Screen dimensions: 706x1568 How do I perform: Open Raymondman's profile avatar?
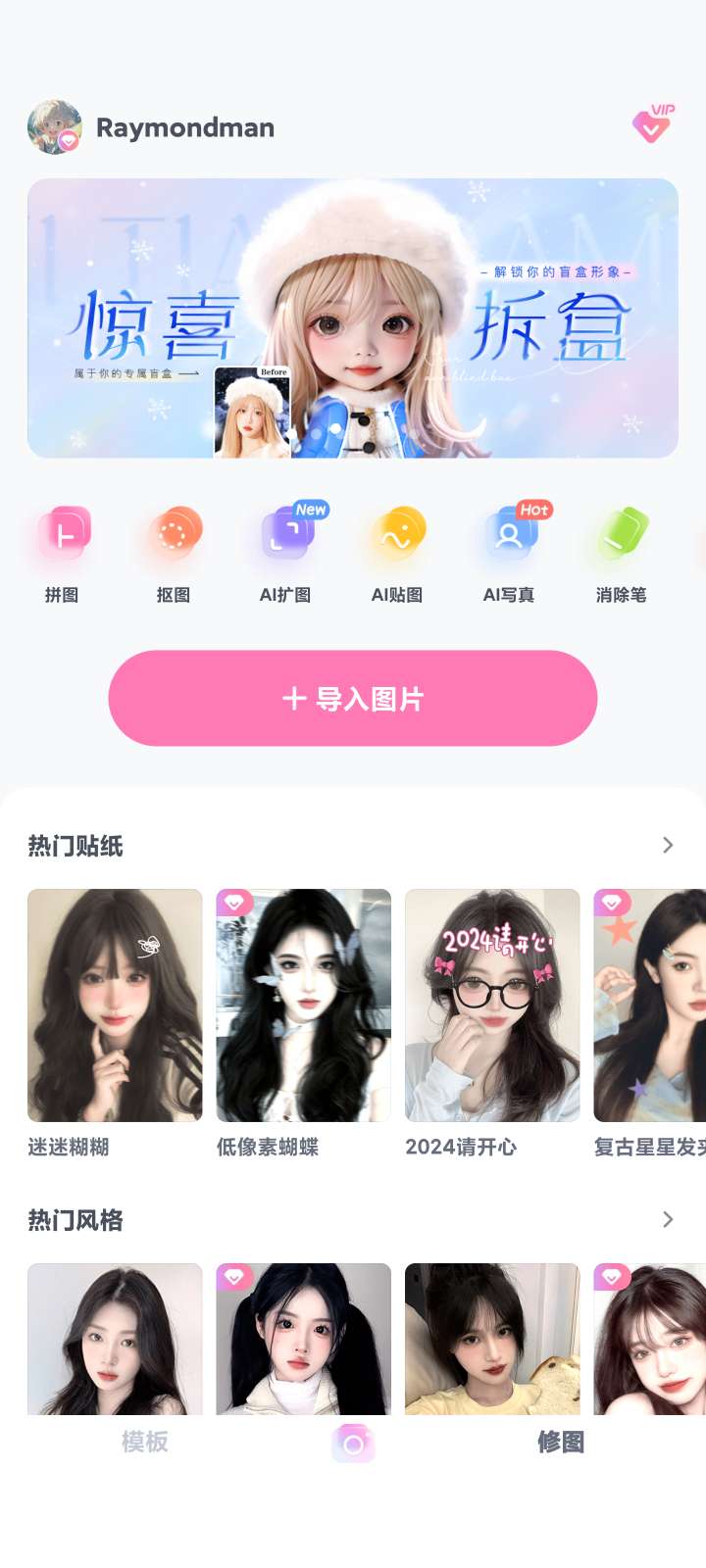[54, 126]
